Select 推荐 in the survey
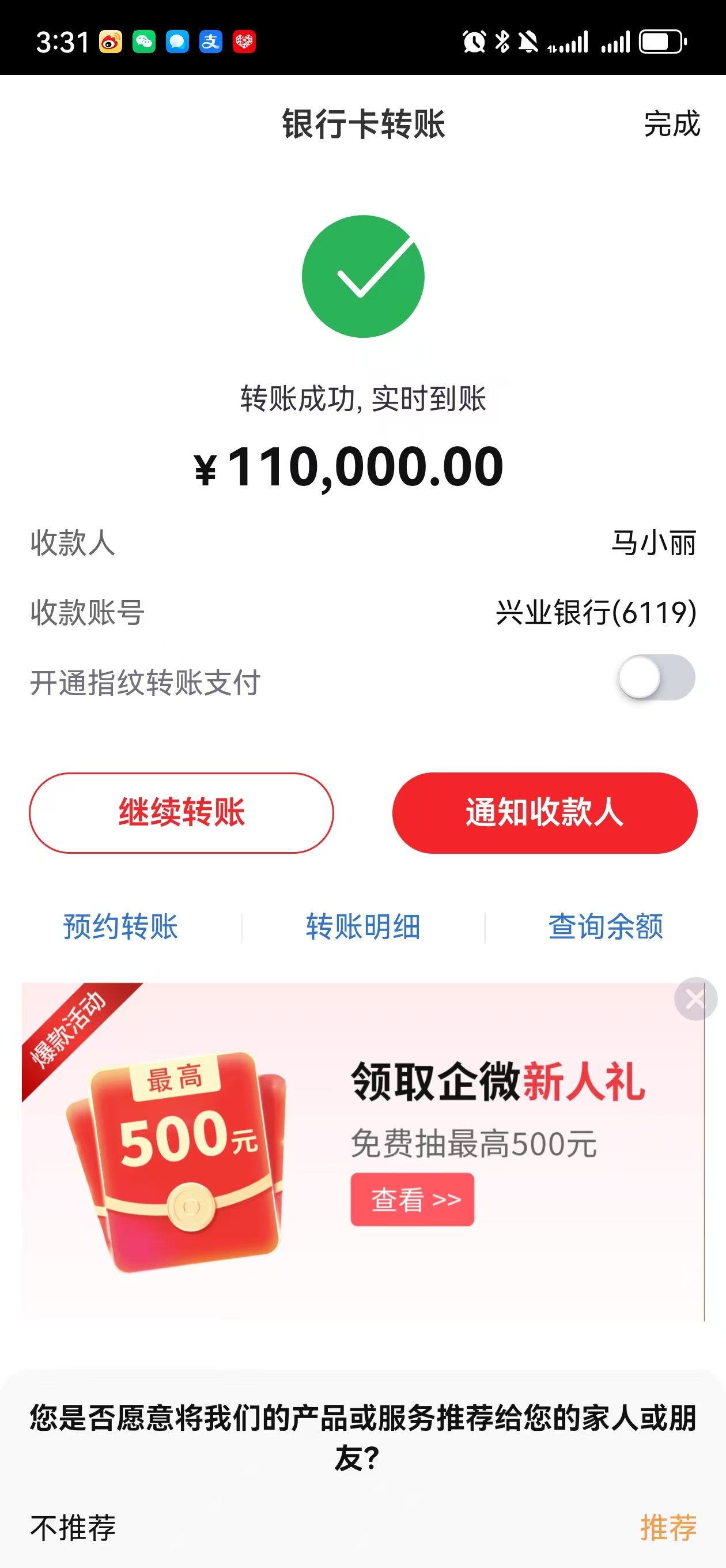This screenshot has width=726, height=1568. [668, 1527]
